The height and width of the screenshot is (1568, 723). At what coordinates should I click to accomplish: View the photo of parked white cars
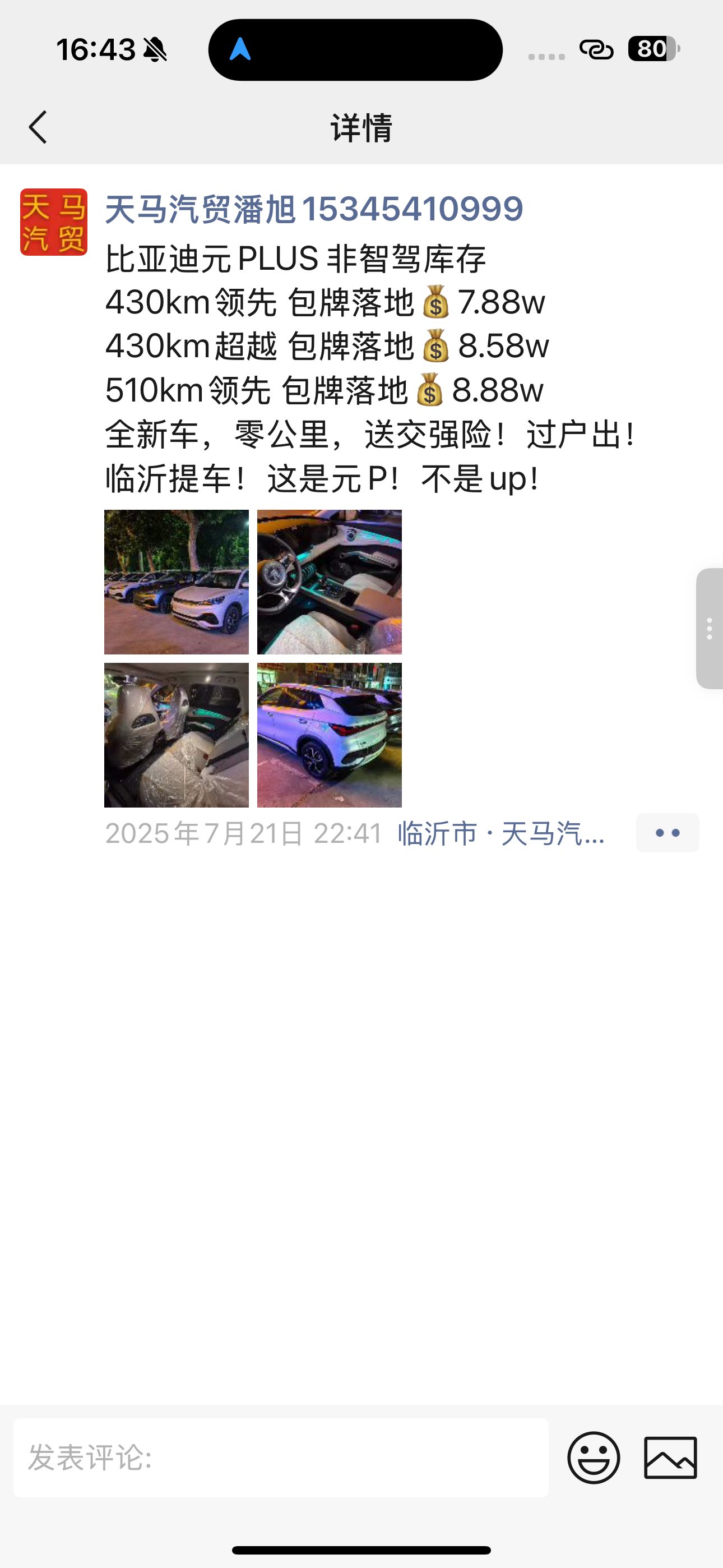[177, 582]
